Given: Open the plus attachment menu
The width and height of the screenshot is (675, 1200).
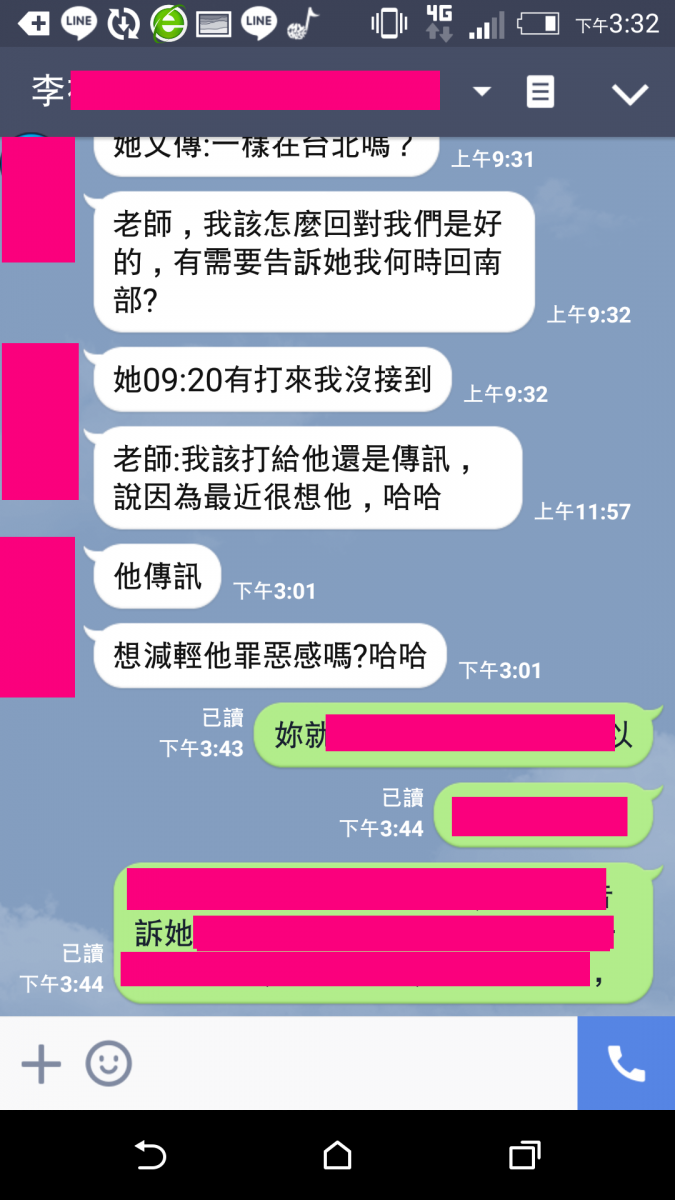Looking at the screenshot, I should [41, 1064].
